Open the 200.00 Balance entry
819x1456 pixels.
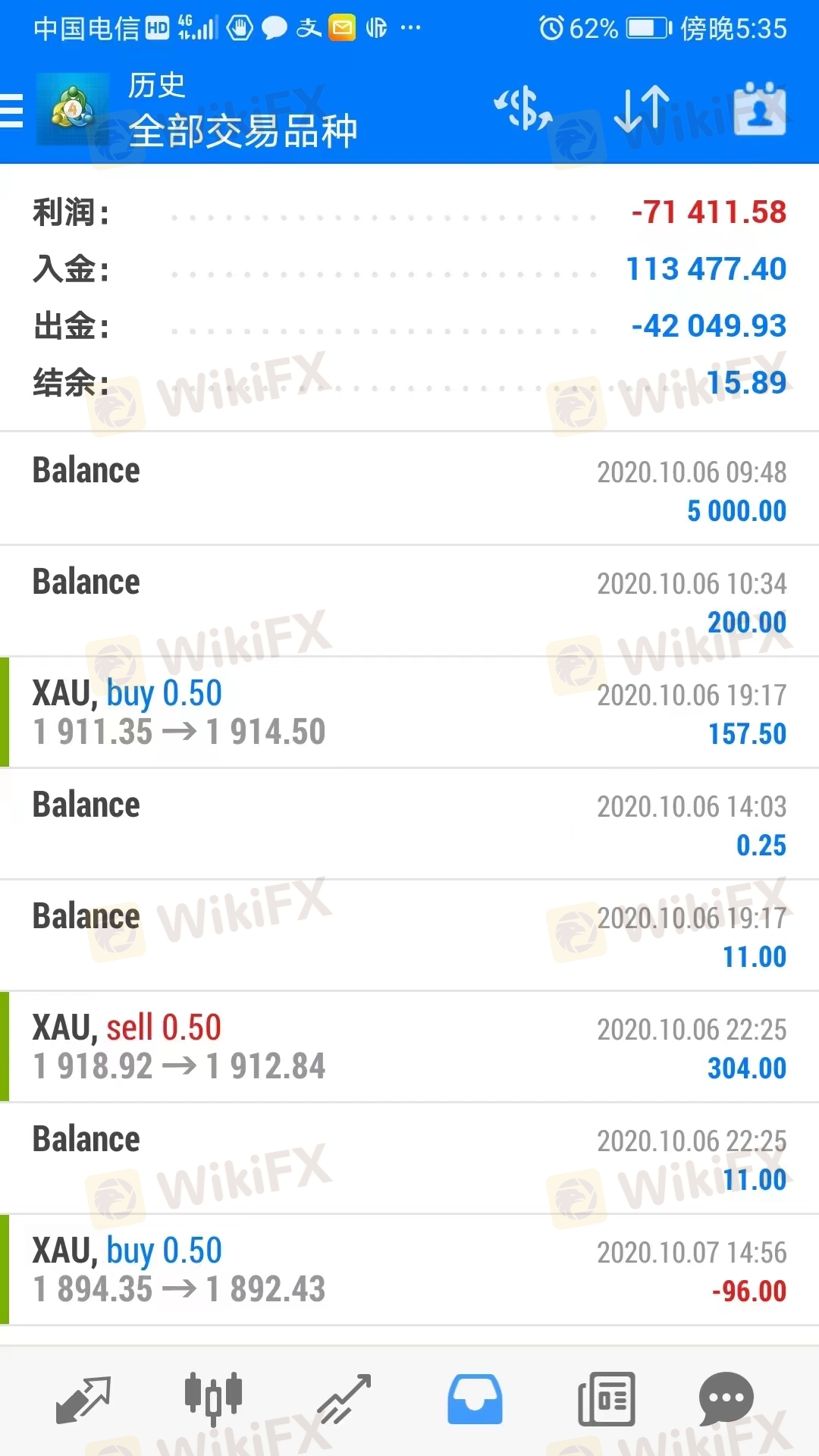point(409,601)
